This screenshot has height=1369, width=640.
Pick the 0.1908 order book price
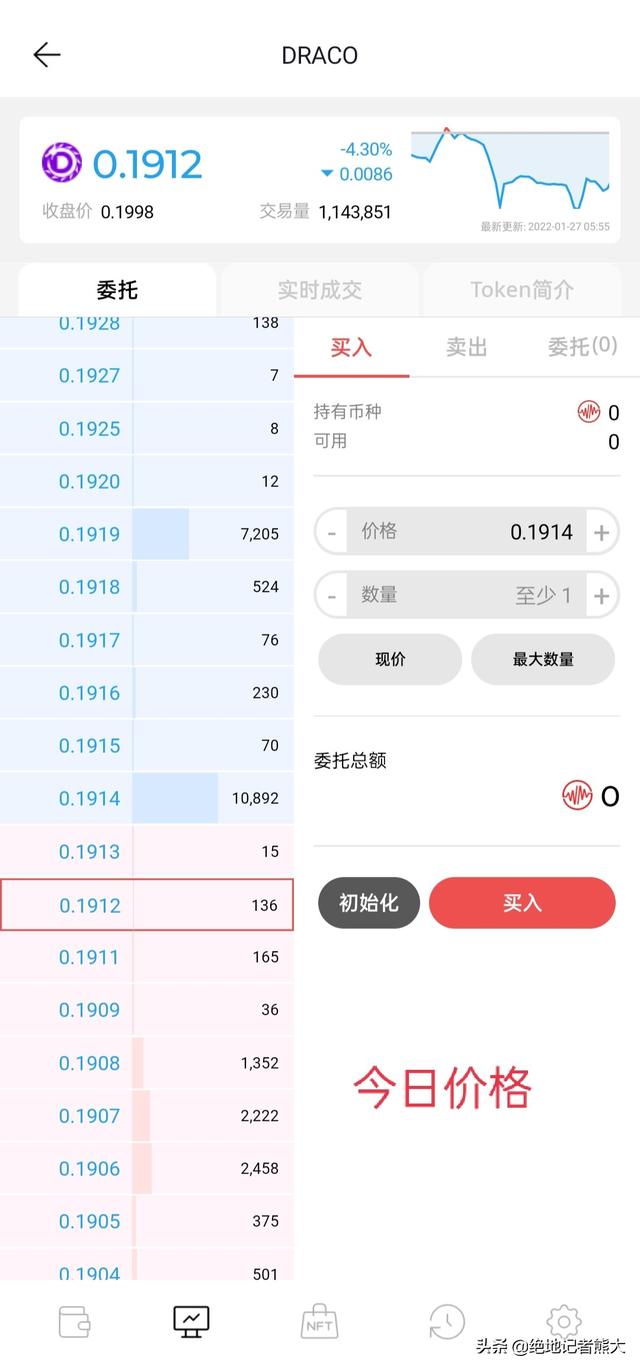pos(146,1063)
